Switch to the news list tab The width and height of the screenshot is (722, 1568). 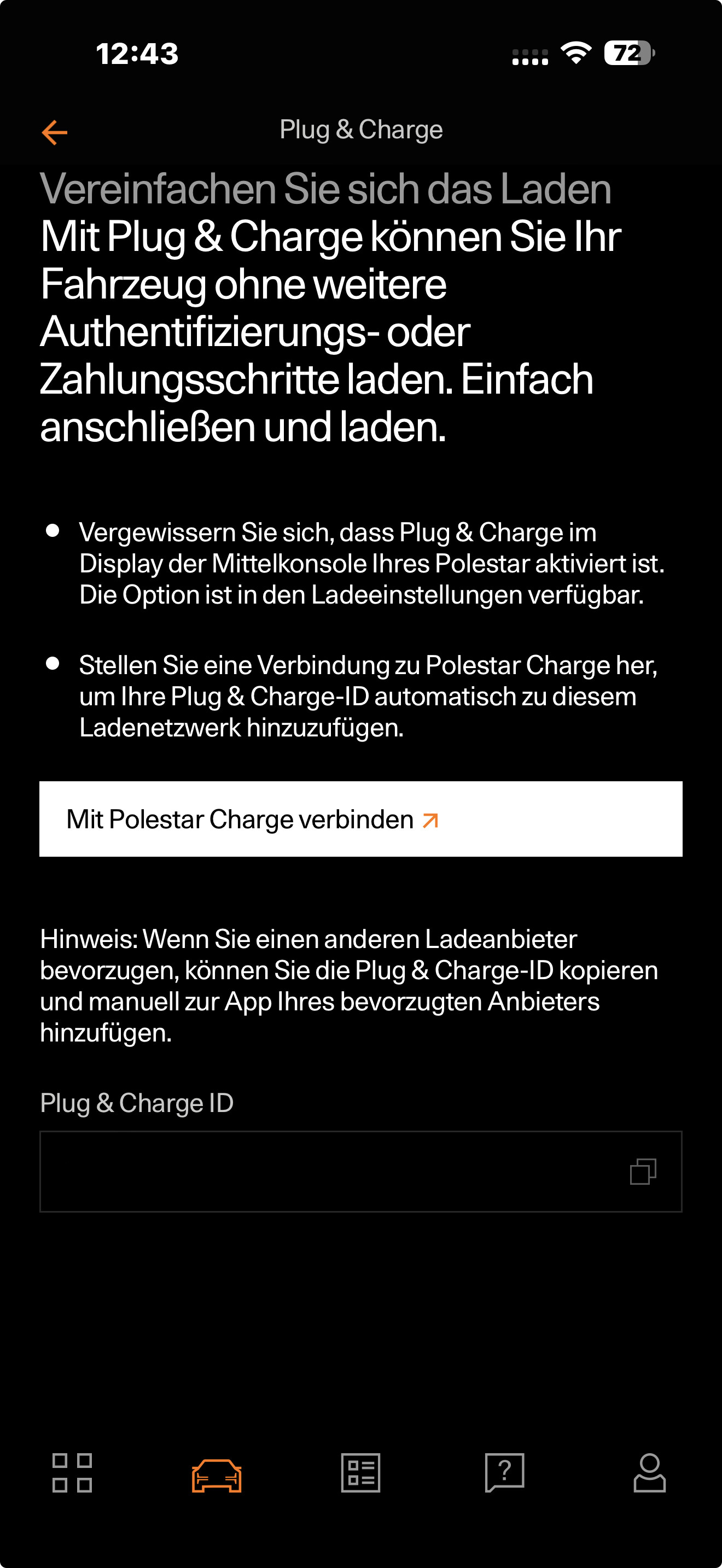[x=360, y=1472]
